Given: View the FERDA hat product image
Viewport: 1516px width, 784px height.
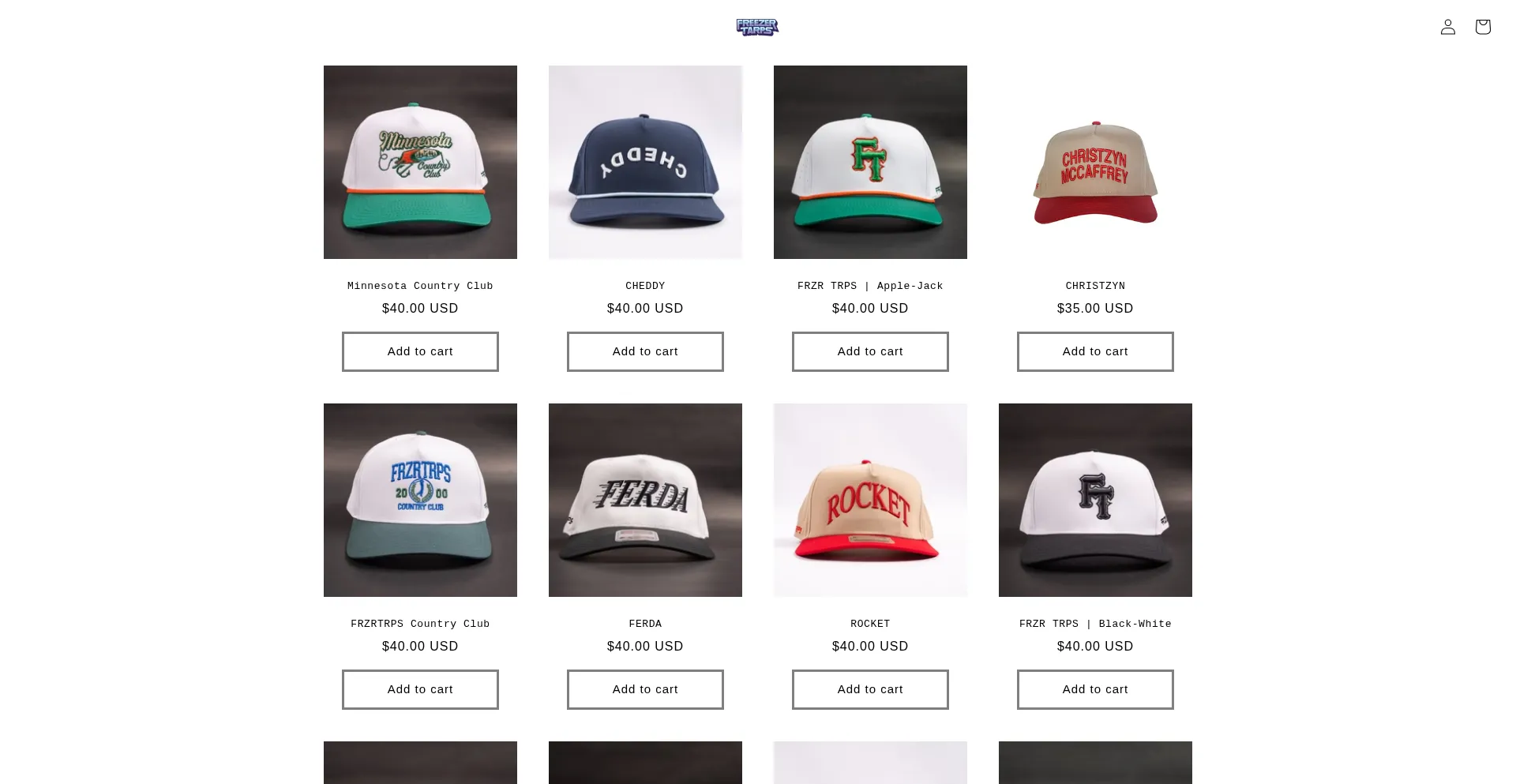Looking at the screenshot, I should tap(645, 500).
